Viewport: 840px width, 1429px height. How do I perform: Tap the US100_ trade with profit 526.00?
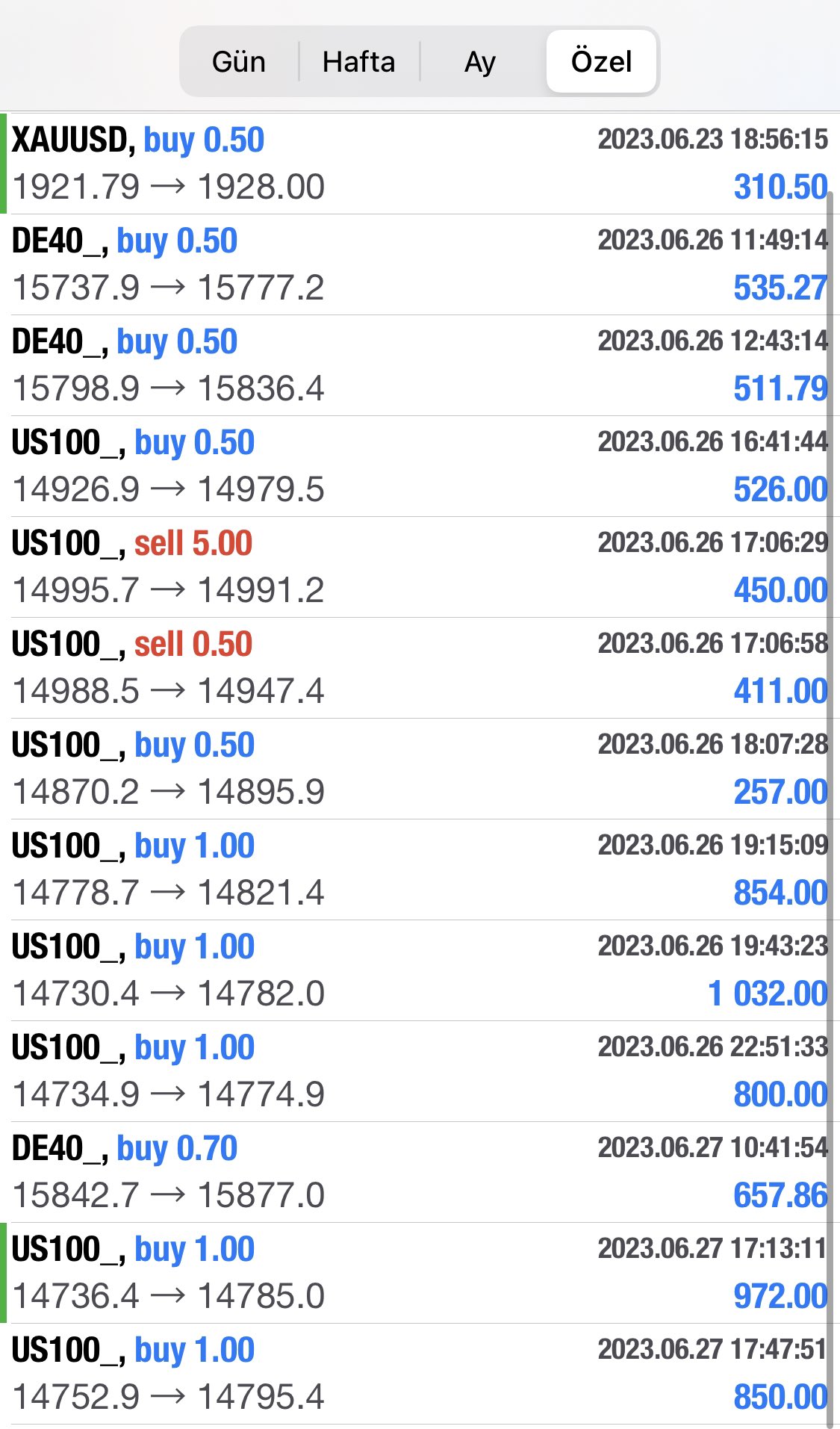[x=420, y=466]
